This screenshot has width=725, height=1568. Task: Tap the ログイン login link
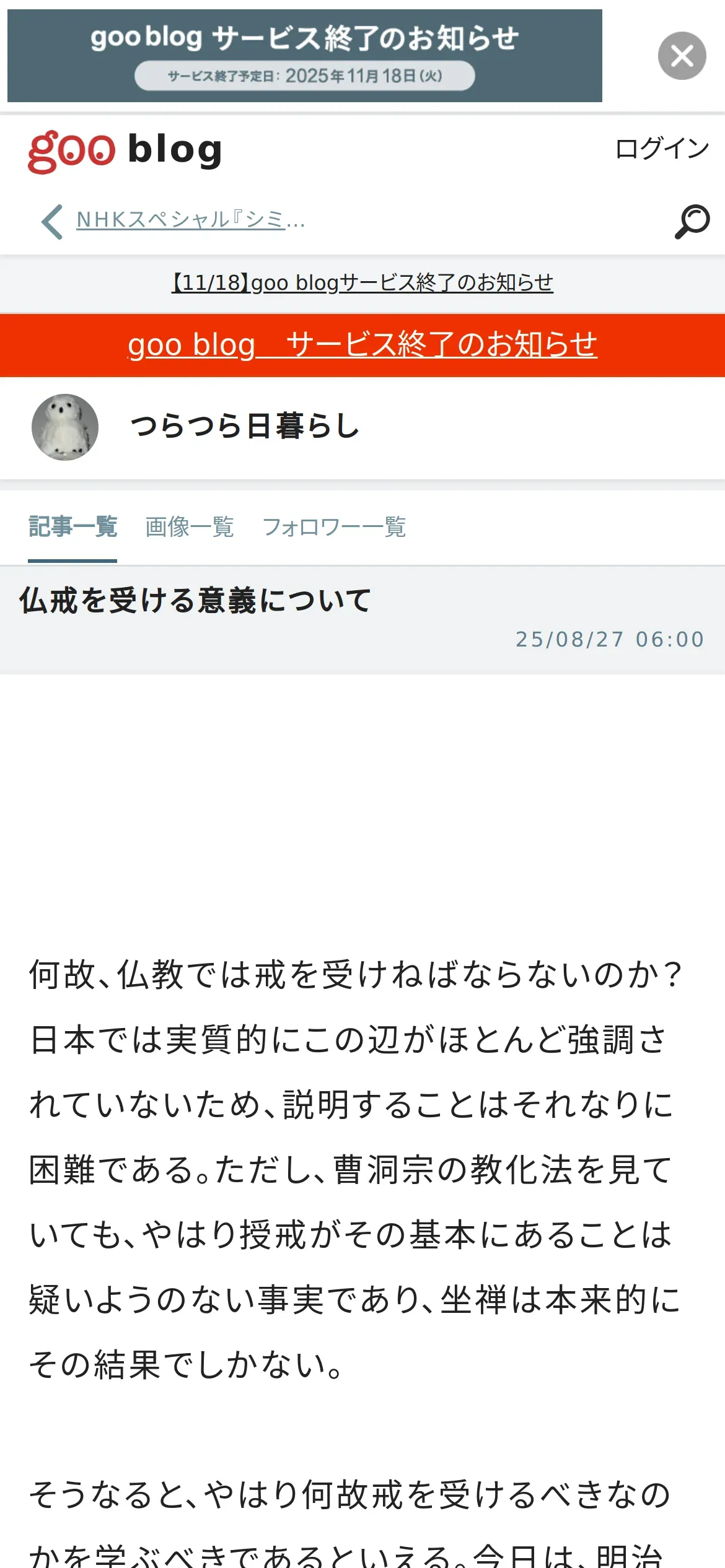point(661,149)
